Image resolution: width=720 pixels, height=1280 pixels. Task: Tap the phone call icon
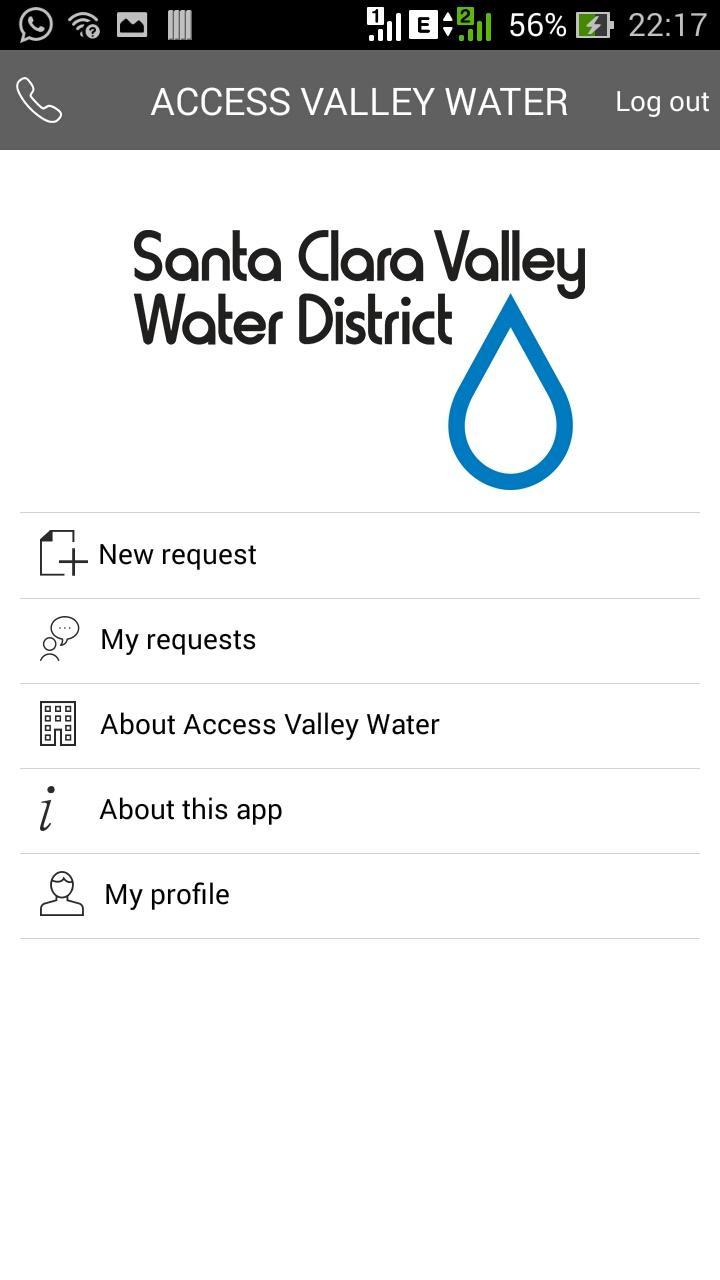[x=39, y=100]
